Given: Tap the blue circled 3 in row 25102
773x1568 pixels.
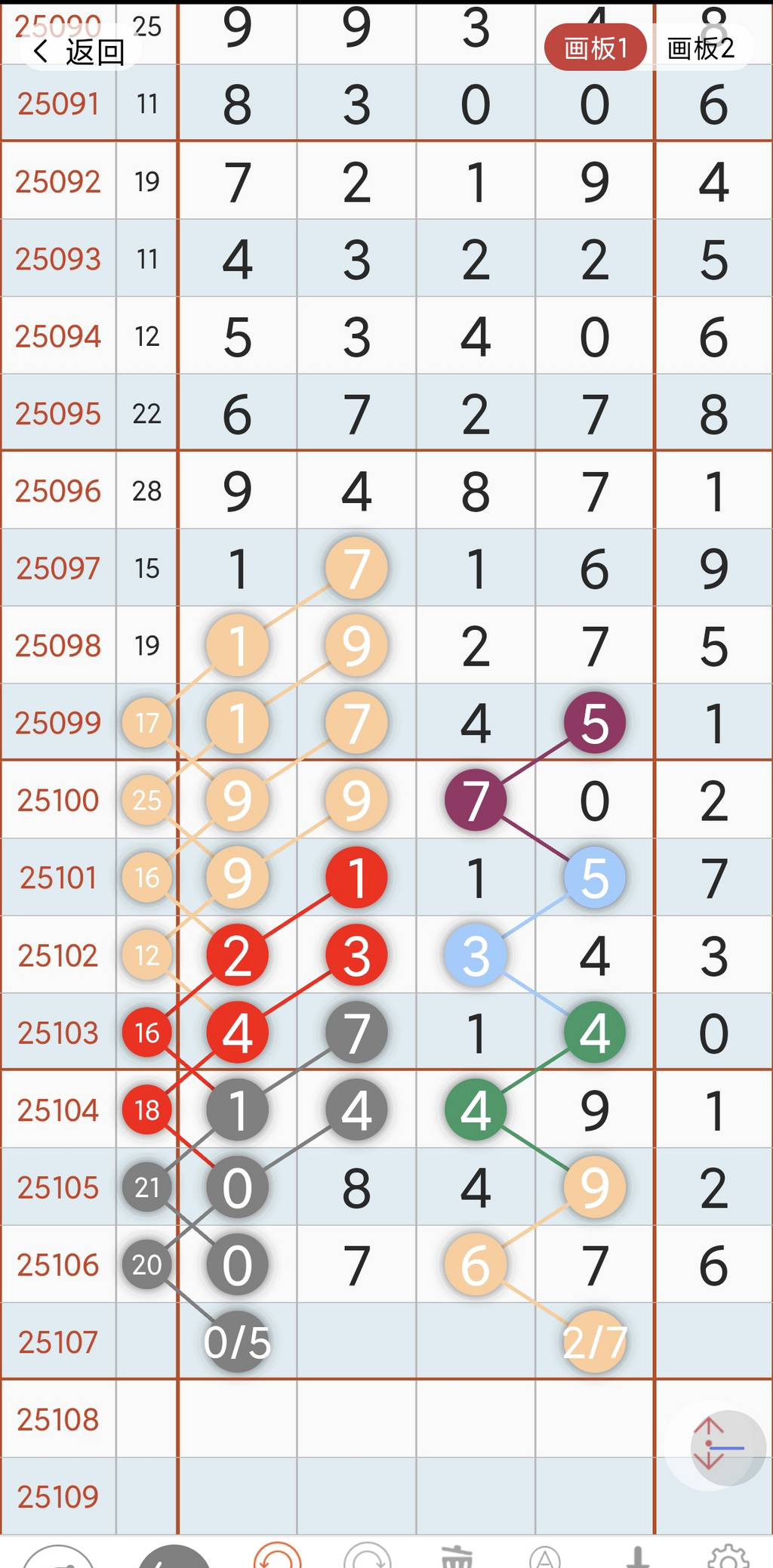Looking at the screenshot, I should [476, 955].
